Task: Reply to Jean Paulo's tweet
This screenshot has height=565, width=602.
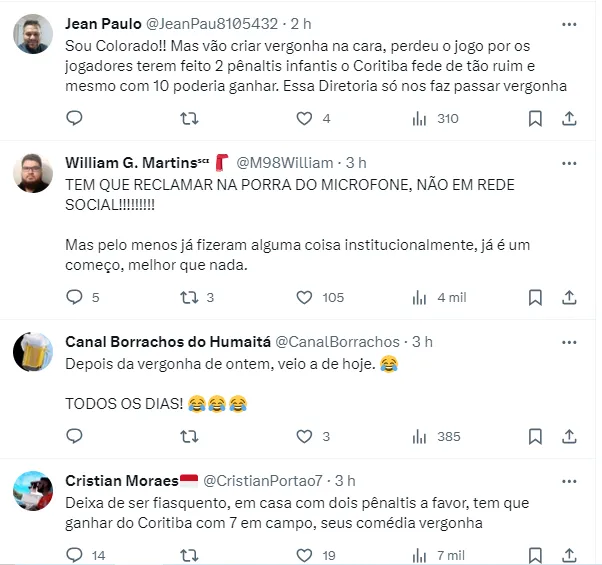Action: [74, 118]
